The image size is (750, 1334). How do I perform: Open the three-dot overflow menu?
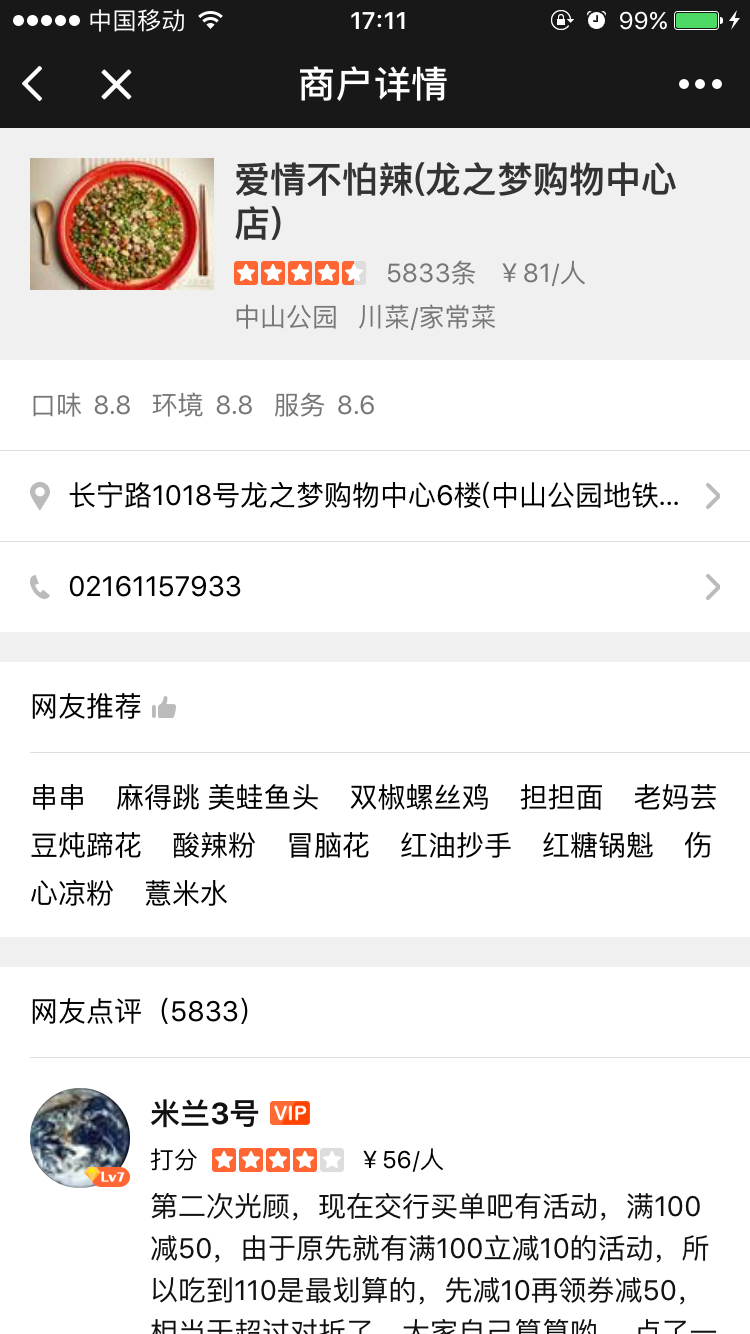[x=700, y=84]
